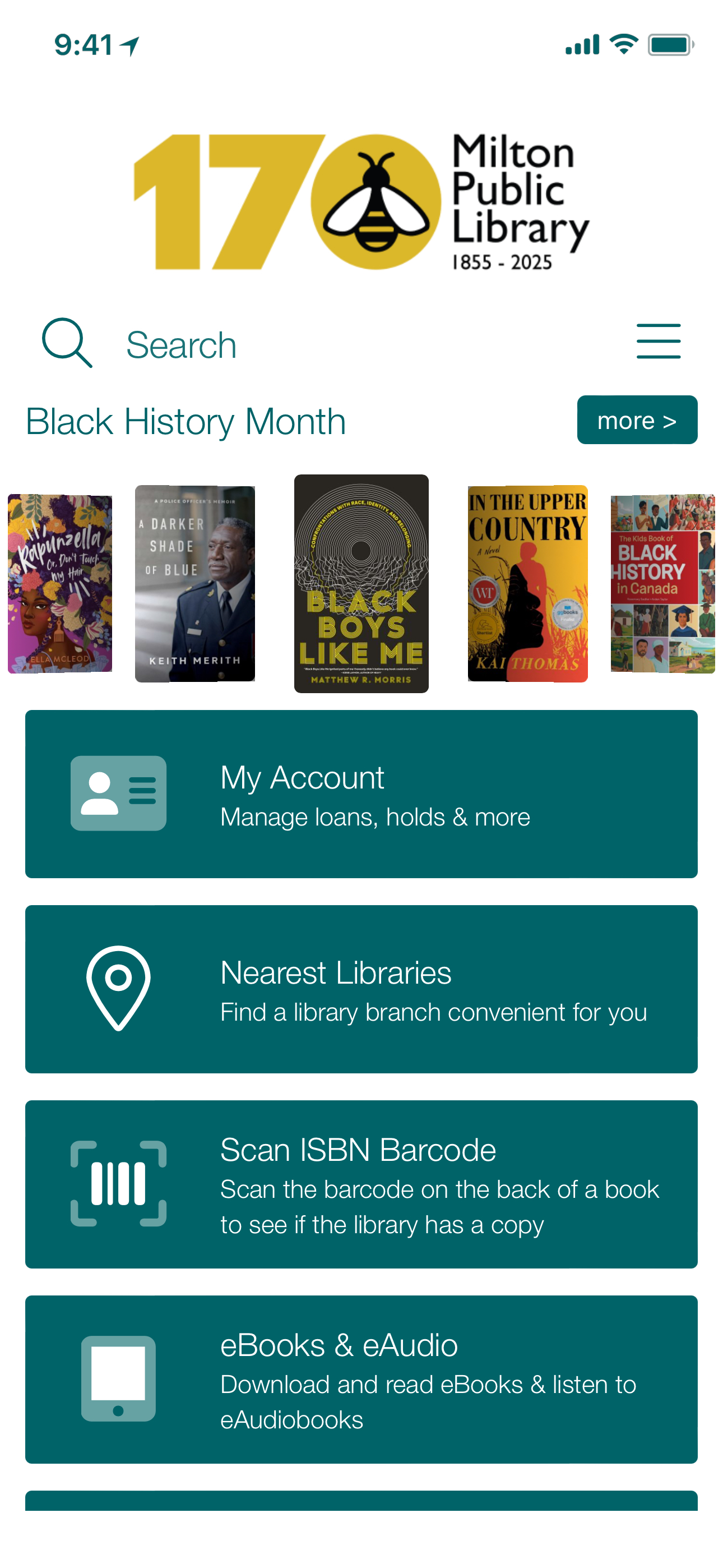
Task: See more Black History Month titles
Action: pyautogui.click(x=637, y=420)
